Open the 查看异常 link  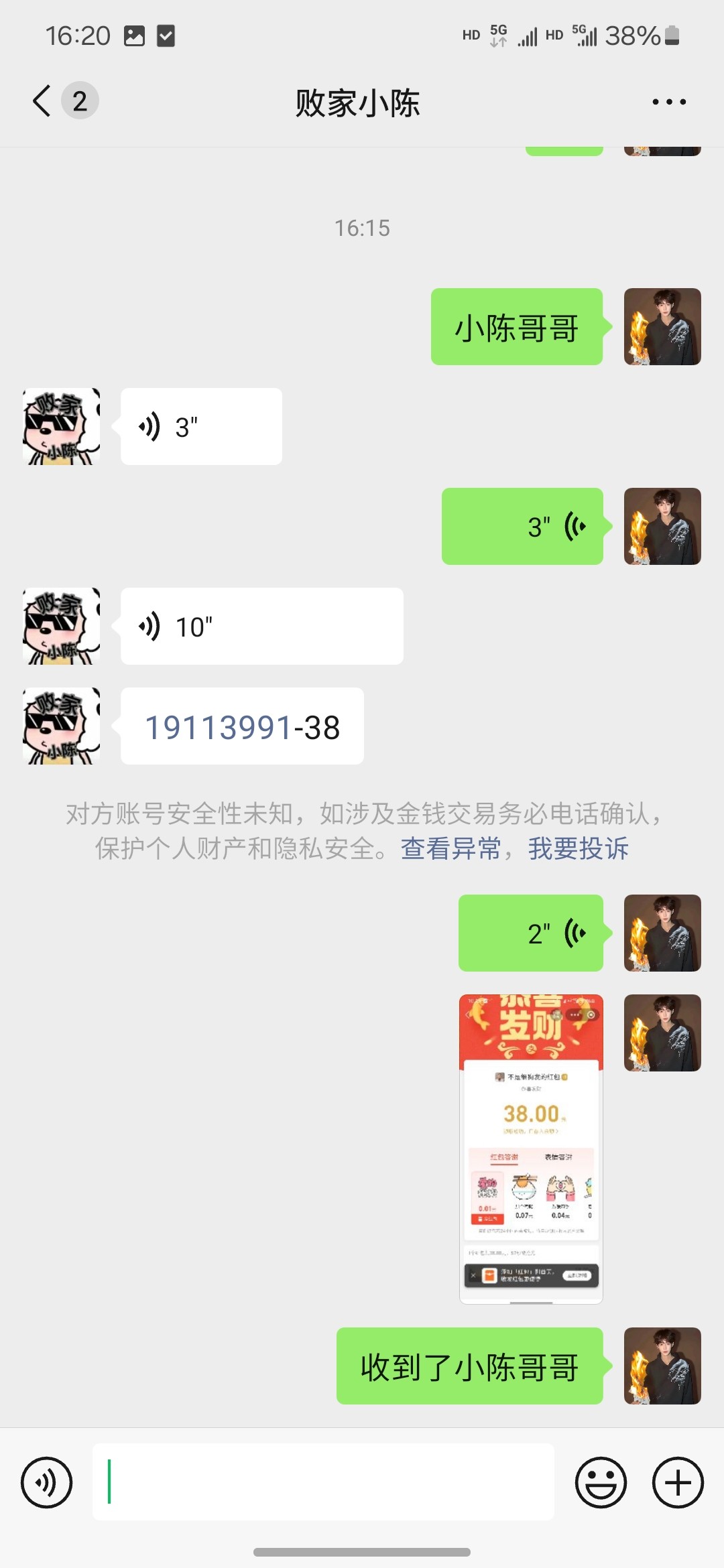click(451, 849)
